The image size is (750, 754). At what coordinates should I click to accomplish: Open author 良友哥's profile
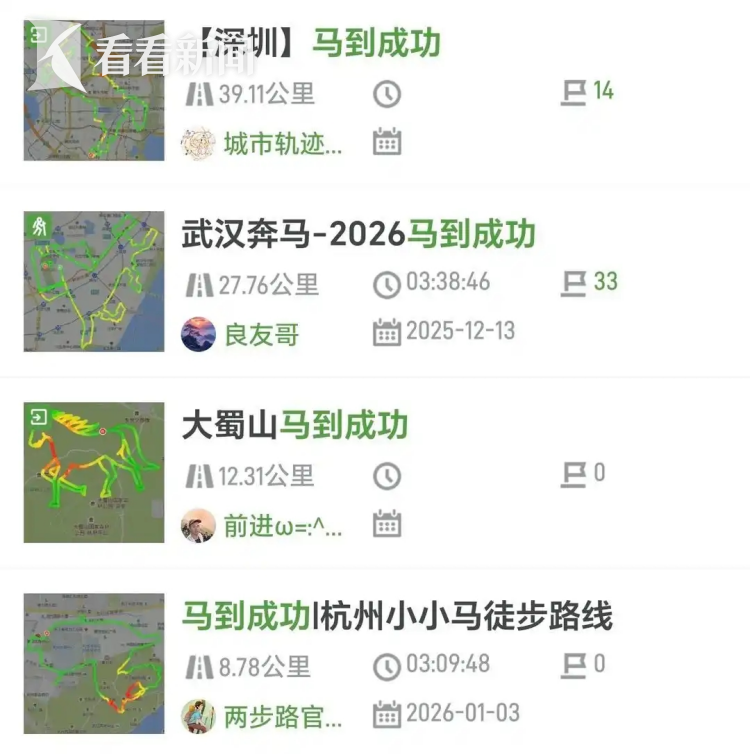pos(261,333)
